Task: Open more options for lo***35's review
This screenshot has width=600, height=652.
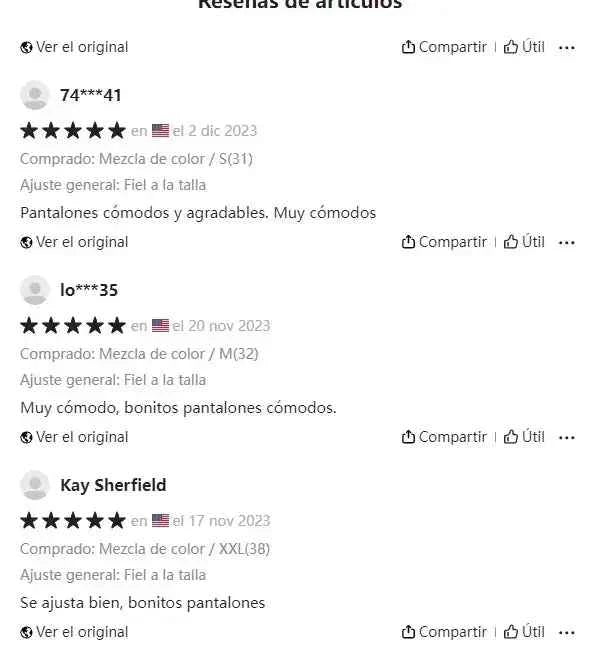Action: [x=567, y=437]
